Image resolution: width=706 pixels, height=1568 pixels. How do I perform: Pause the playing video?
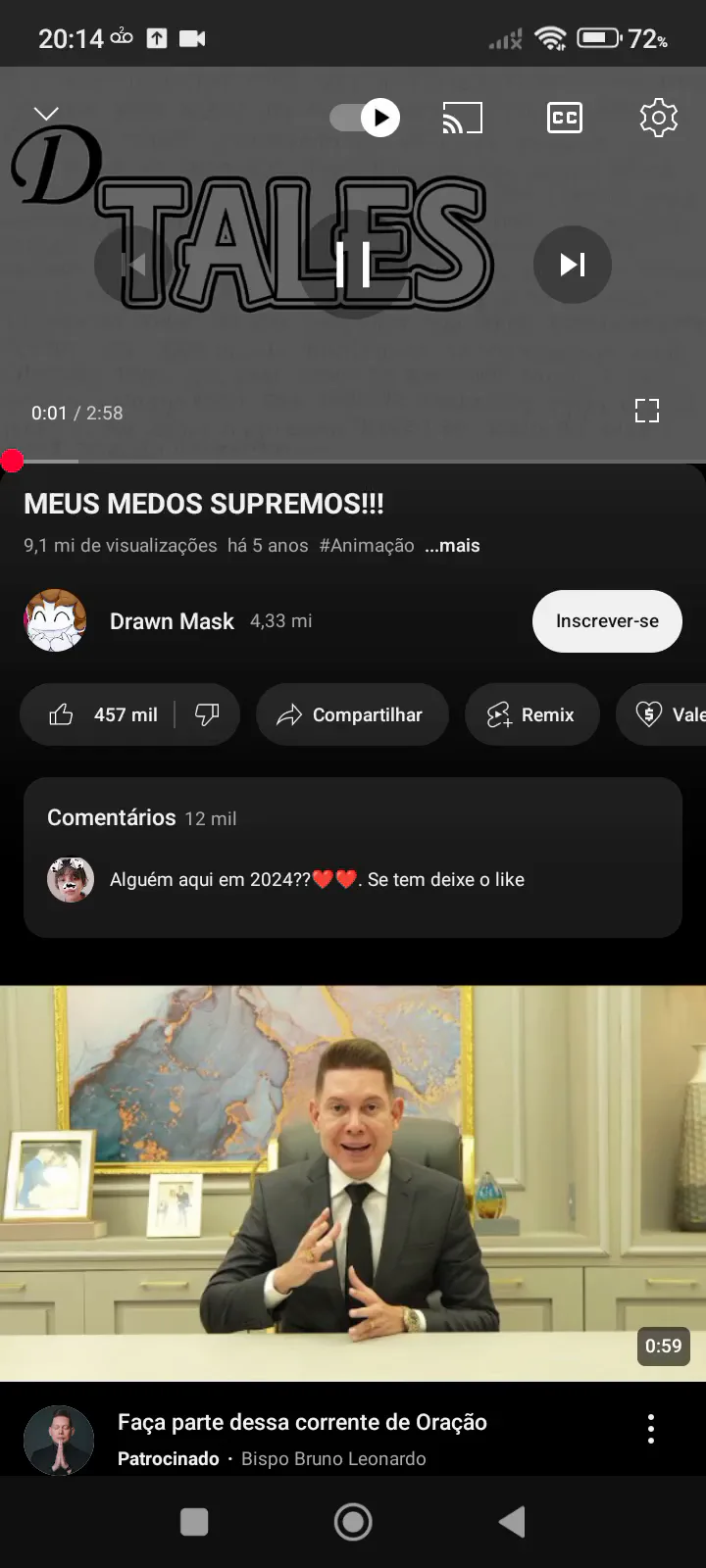click(353, 265)
